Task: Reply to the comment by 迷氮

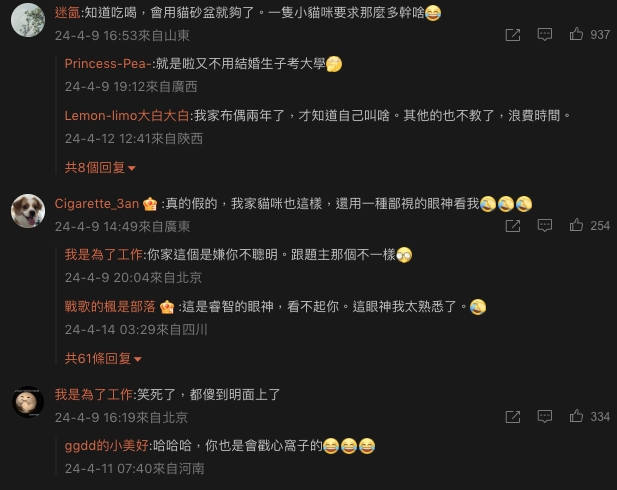Action: tap(544, 35)
